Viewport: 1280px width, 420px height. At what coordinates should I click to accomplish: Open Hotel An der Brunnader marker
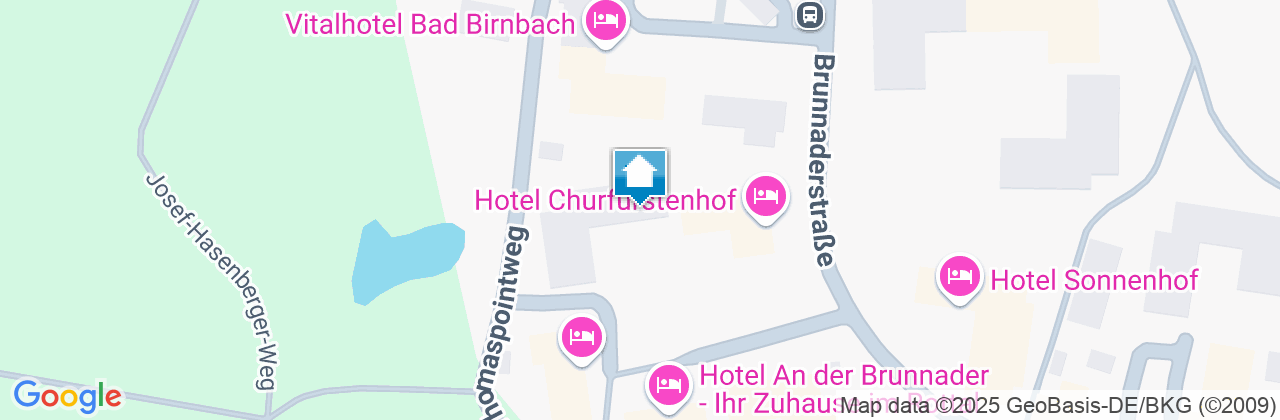pyautogui.click(x=668, y=385)
